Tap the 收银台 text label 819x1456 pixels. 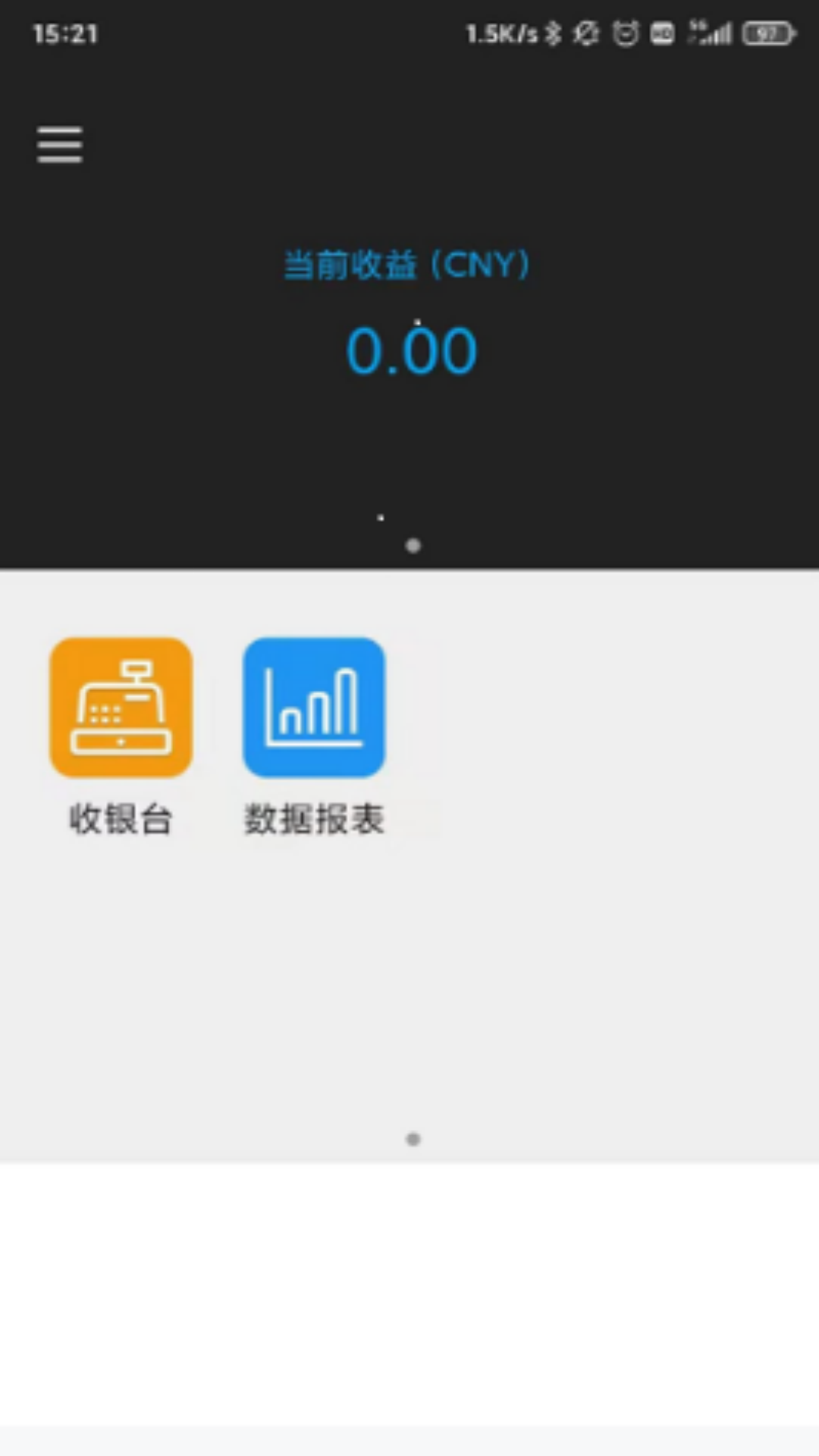click(120, 820)
